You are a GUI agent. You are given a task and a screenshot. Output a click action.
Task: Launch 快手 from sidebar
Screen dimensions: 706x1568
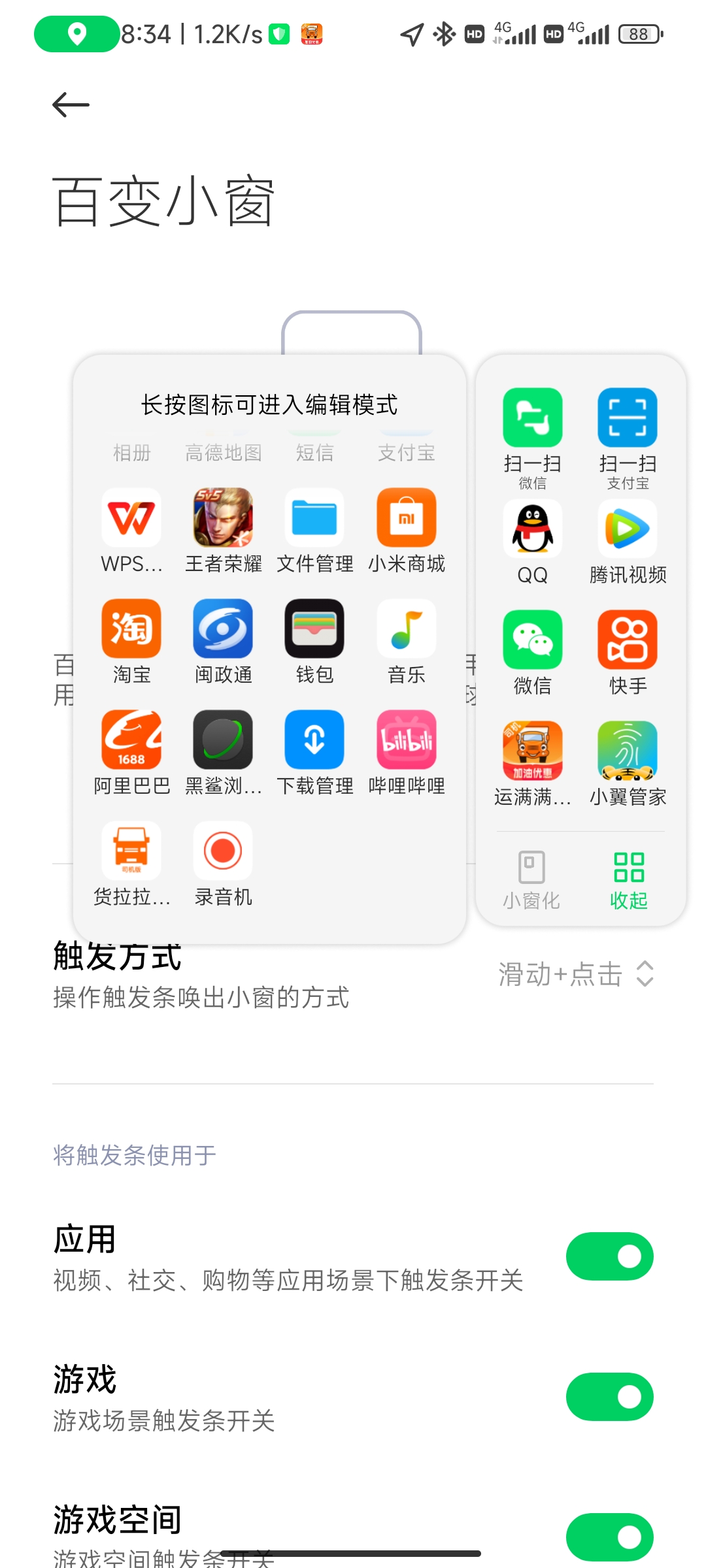628,641
